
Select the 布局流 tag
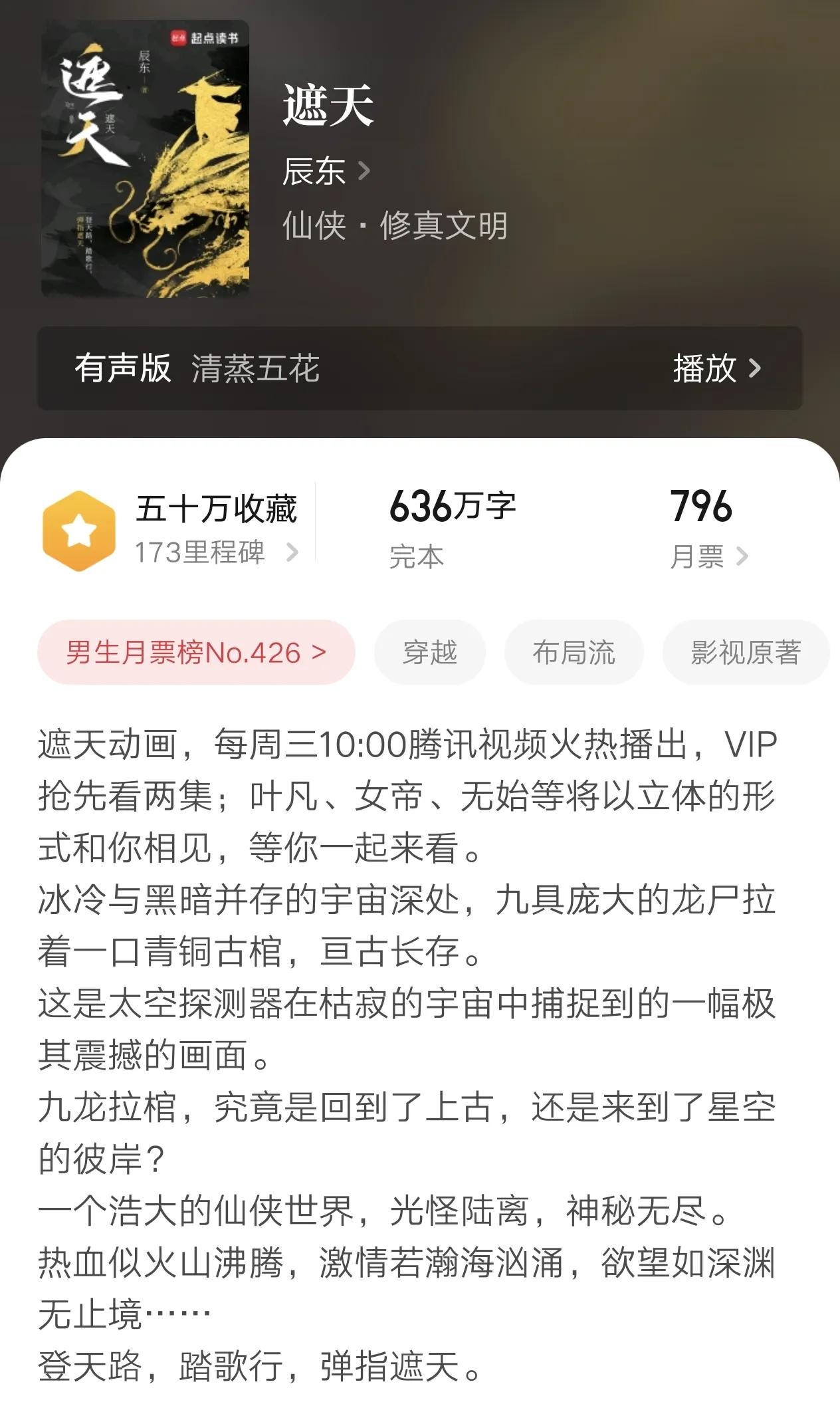574,653
